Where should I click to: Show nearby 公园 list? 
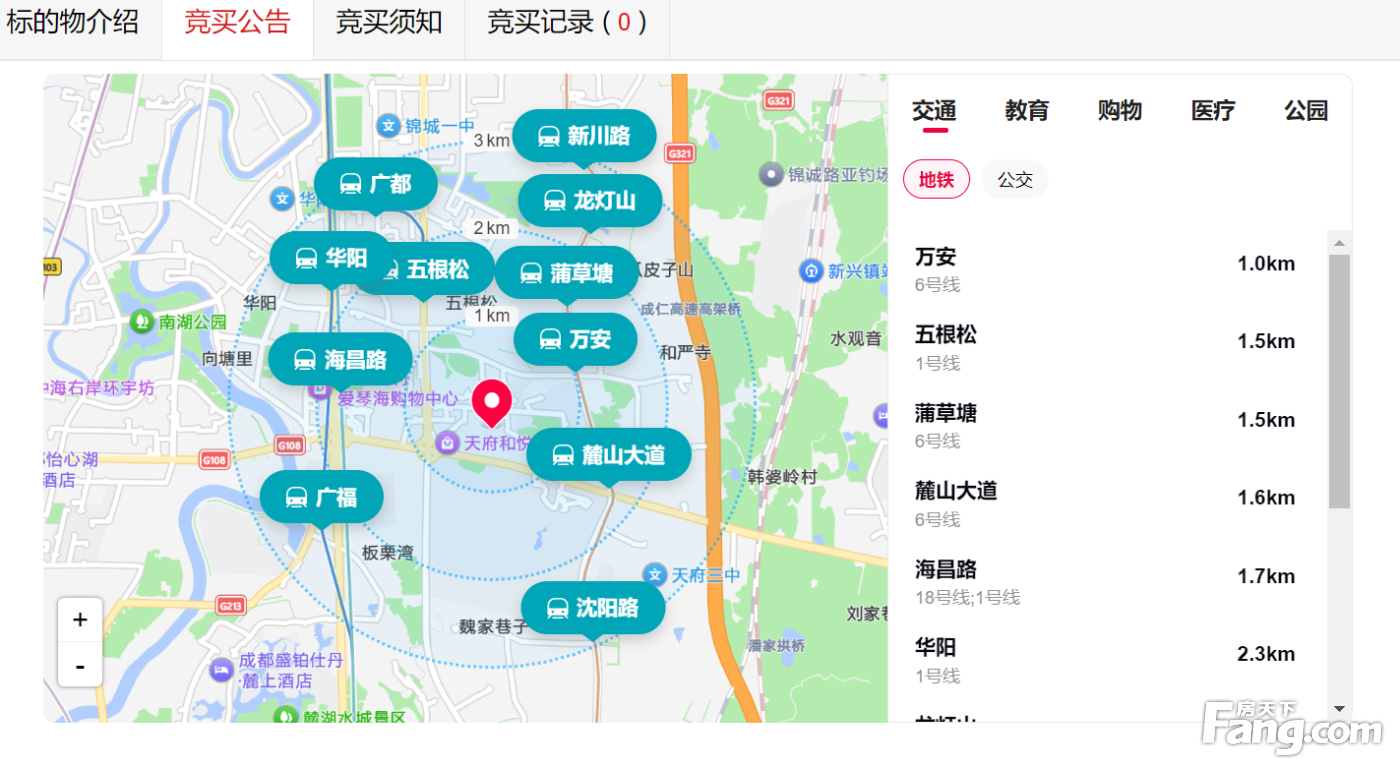point(1306,111)
